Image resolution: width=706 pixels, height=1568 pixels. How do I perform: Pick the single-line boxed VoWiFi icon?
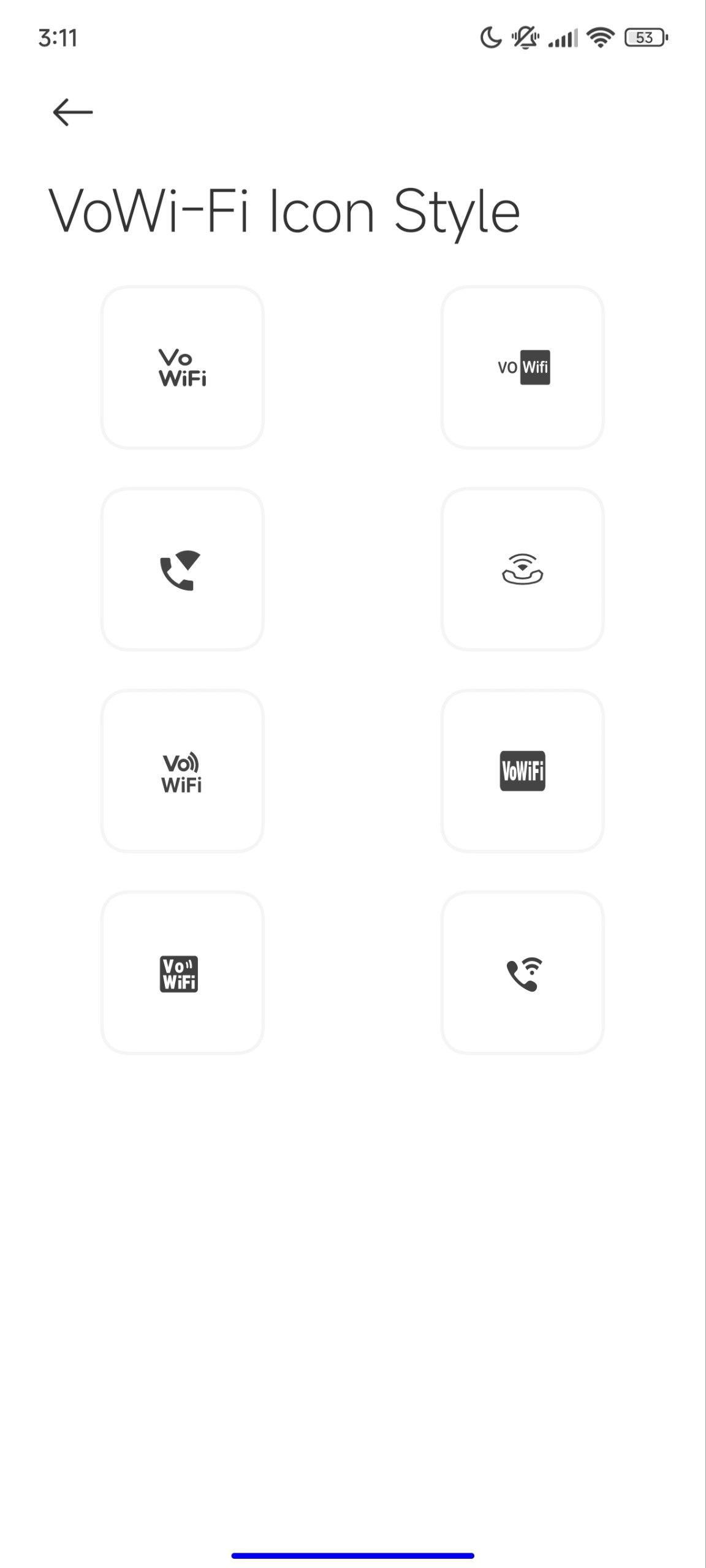tap(523, 771)
